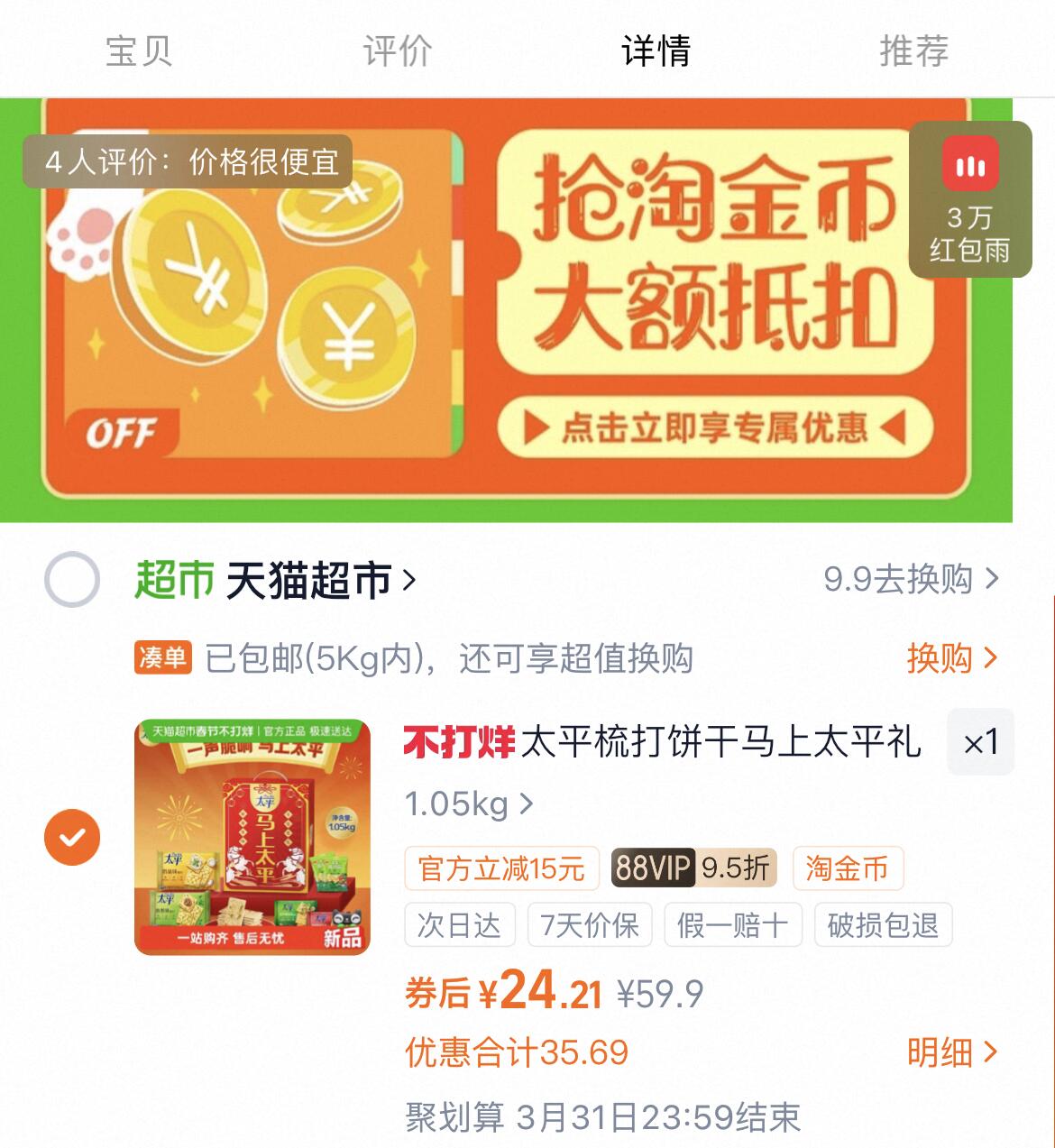The height and width of the screenshot is (1148, 1055).
Task: Open the 太平梳打饼干 product image
Action: (x=252, y=836)
